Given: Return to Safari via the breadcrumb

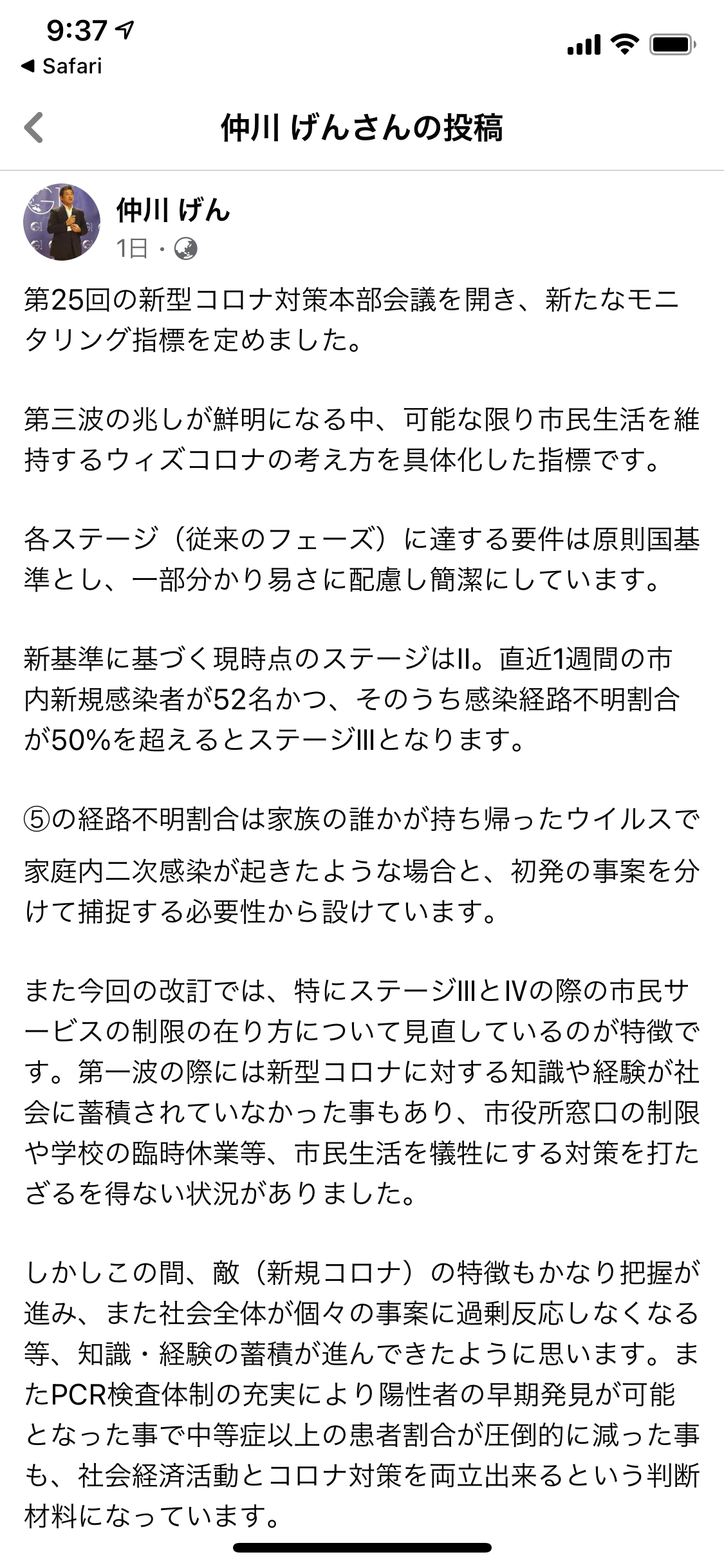Looking at the screenshot, I should tap(62, 66).
